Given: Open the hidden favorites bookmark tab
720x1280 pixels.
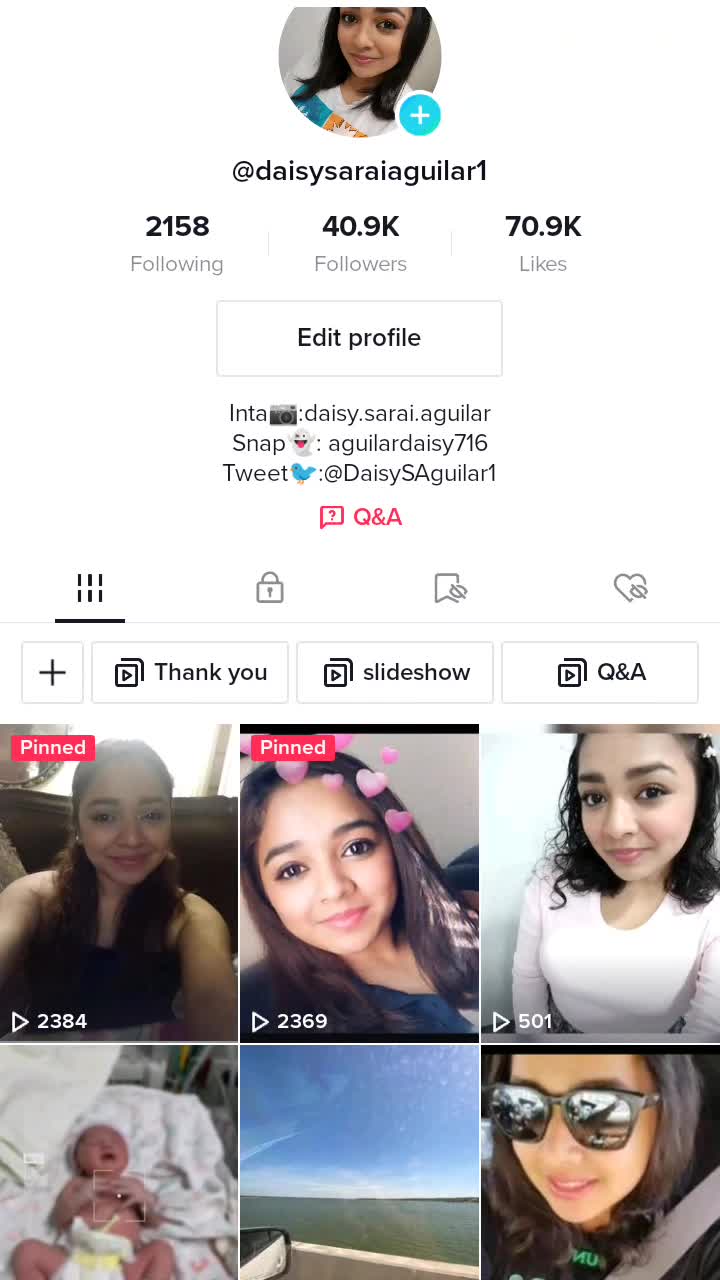Looking at the screenshot, I should (450, 588).
